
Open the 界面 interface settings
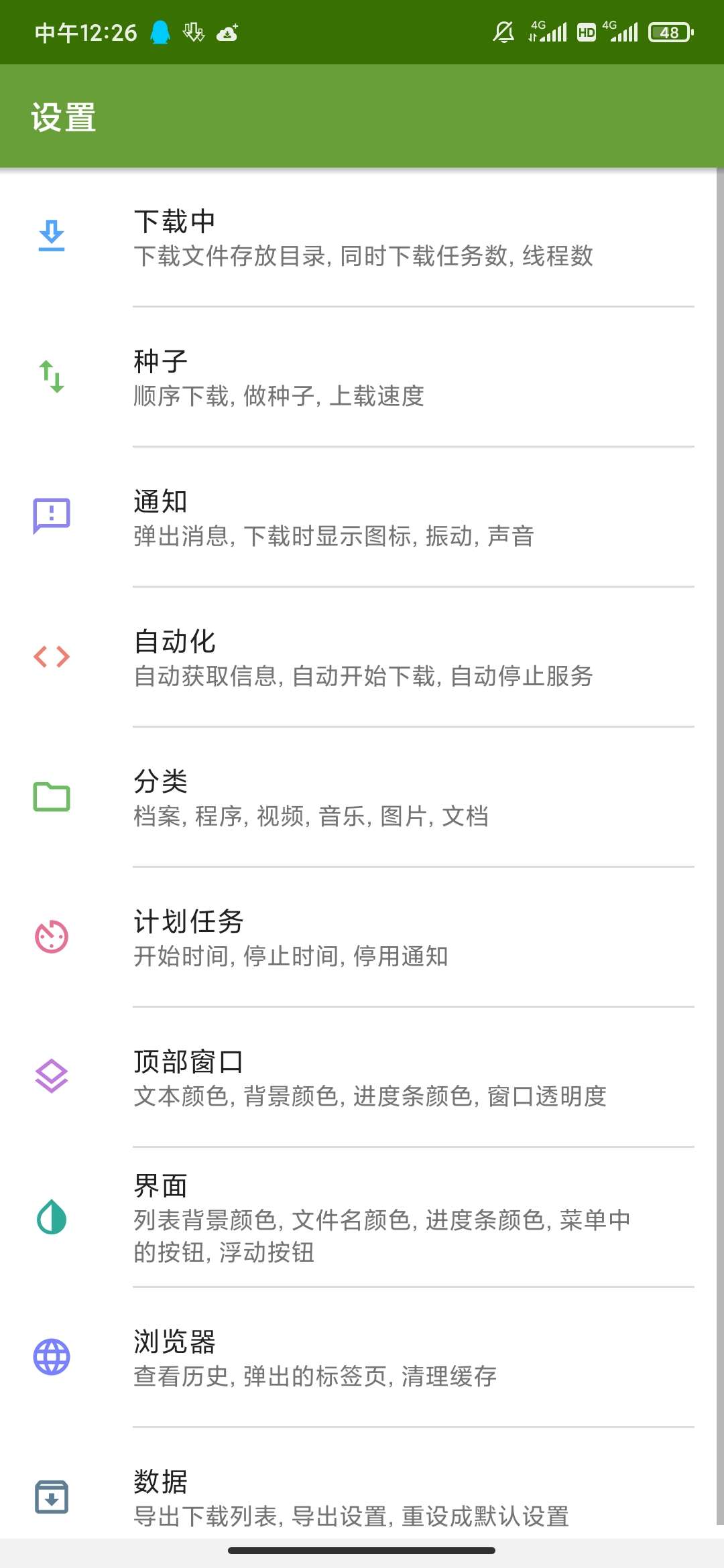(x=362, y=1218)
